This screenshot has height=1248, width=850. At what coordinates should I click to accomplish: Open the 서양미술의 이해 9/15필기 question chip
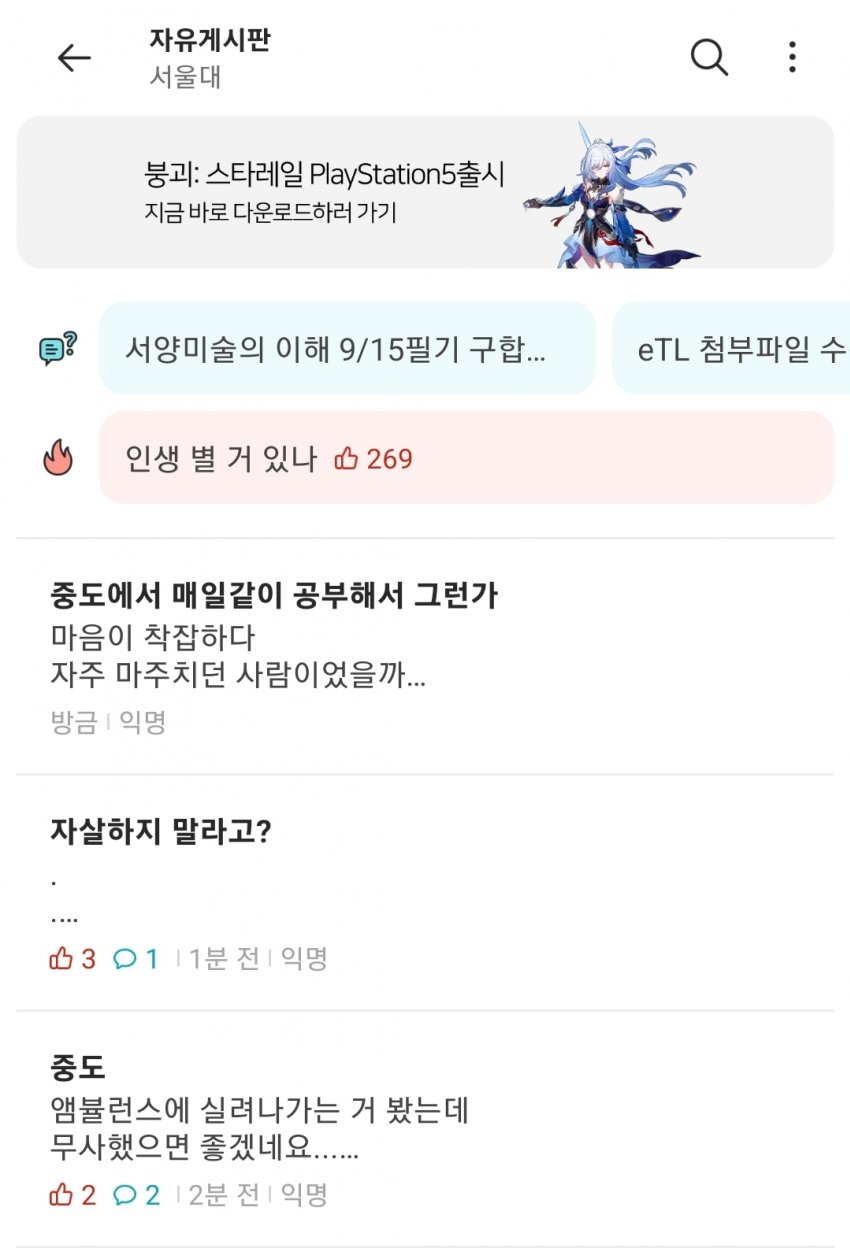tap(347, 349)
